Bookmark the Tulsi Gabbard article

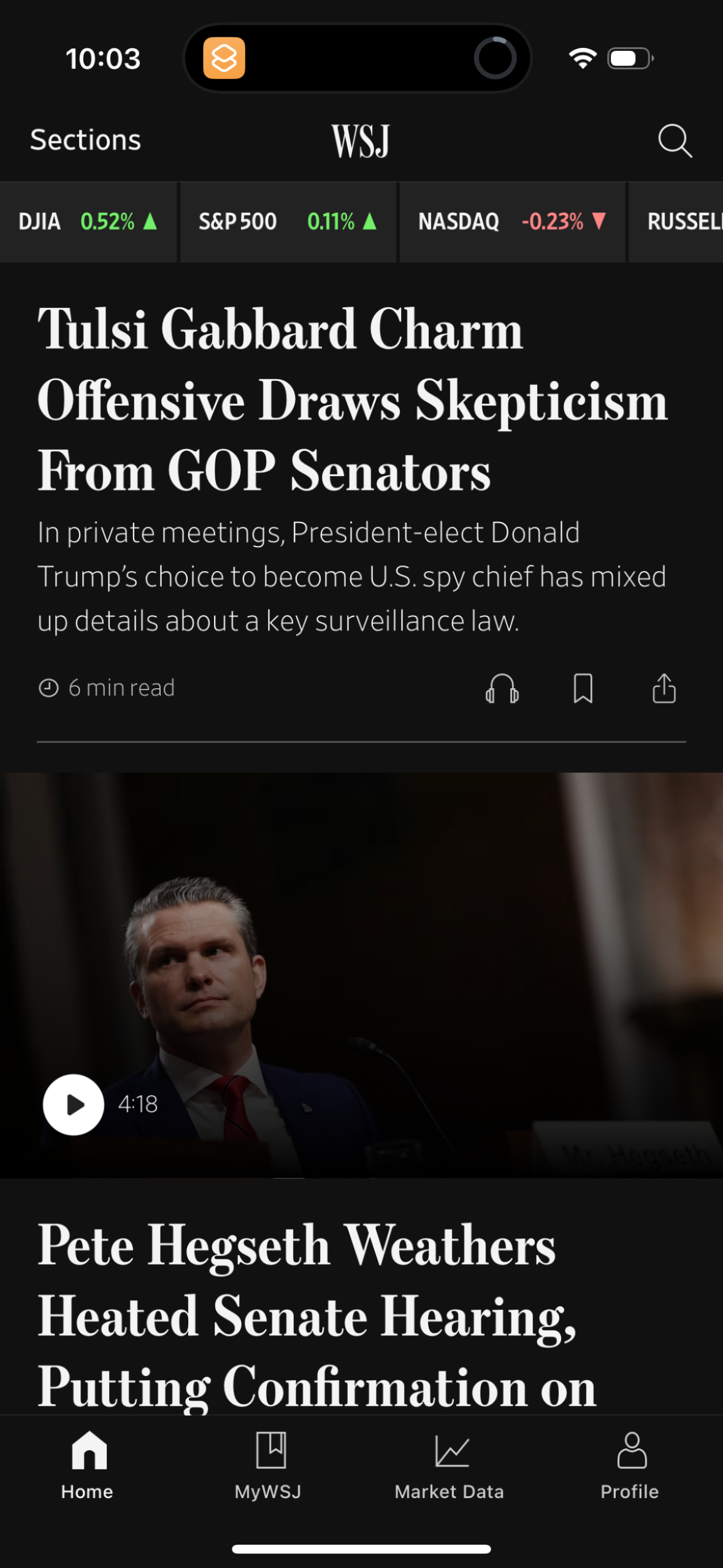583,688
